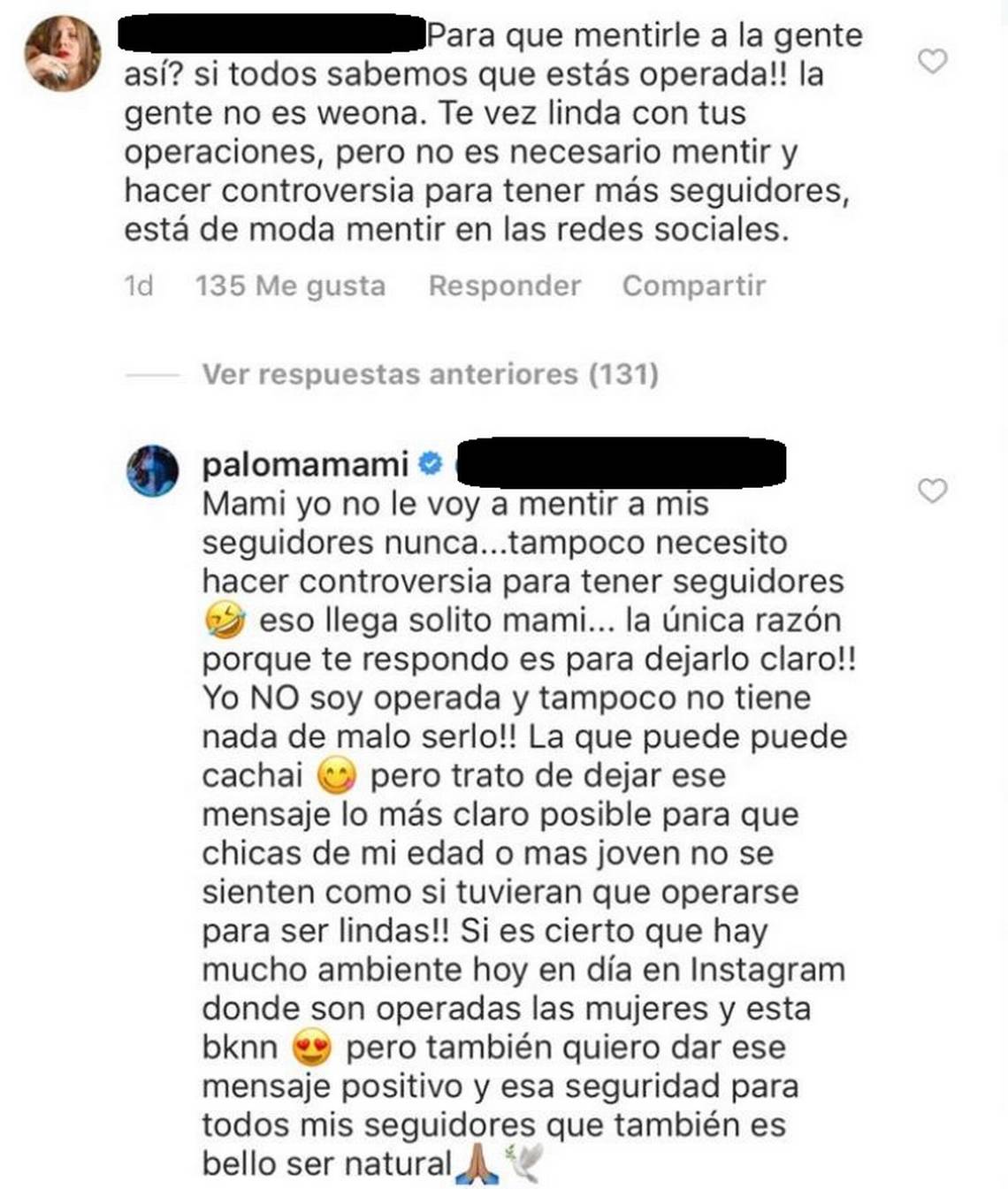Open the first commenter's profile picture

click(x=62, y=53)
